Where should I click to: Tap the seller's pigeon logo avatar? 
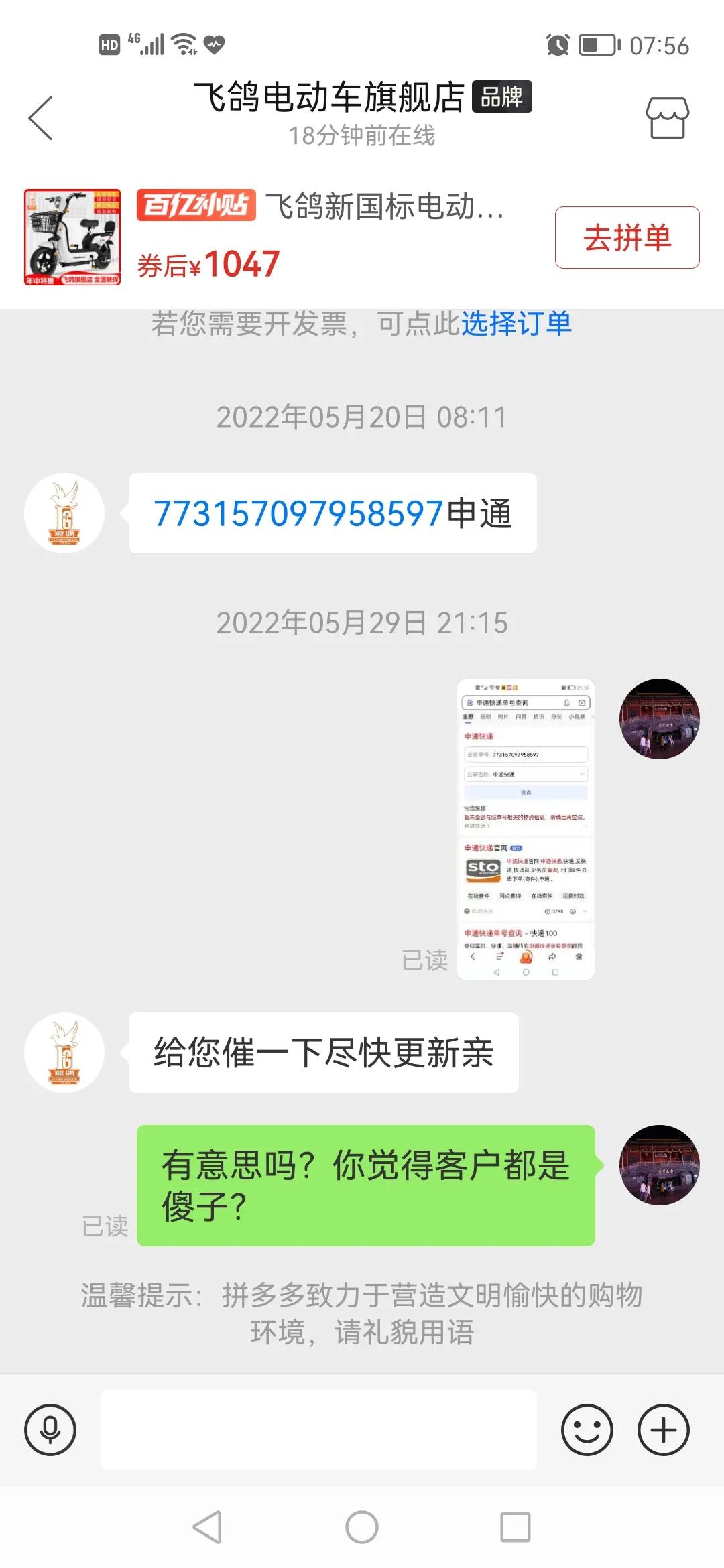click(x=64, y=513)
